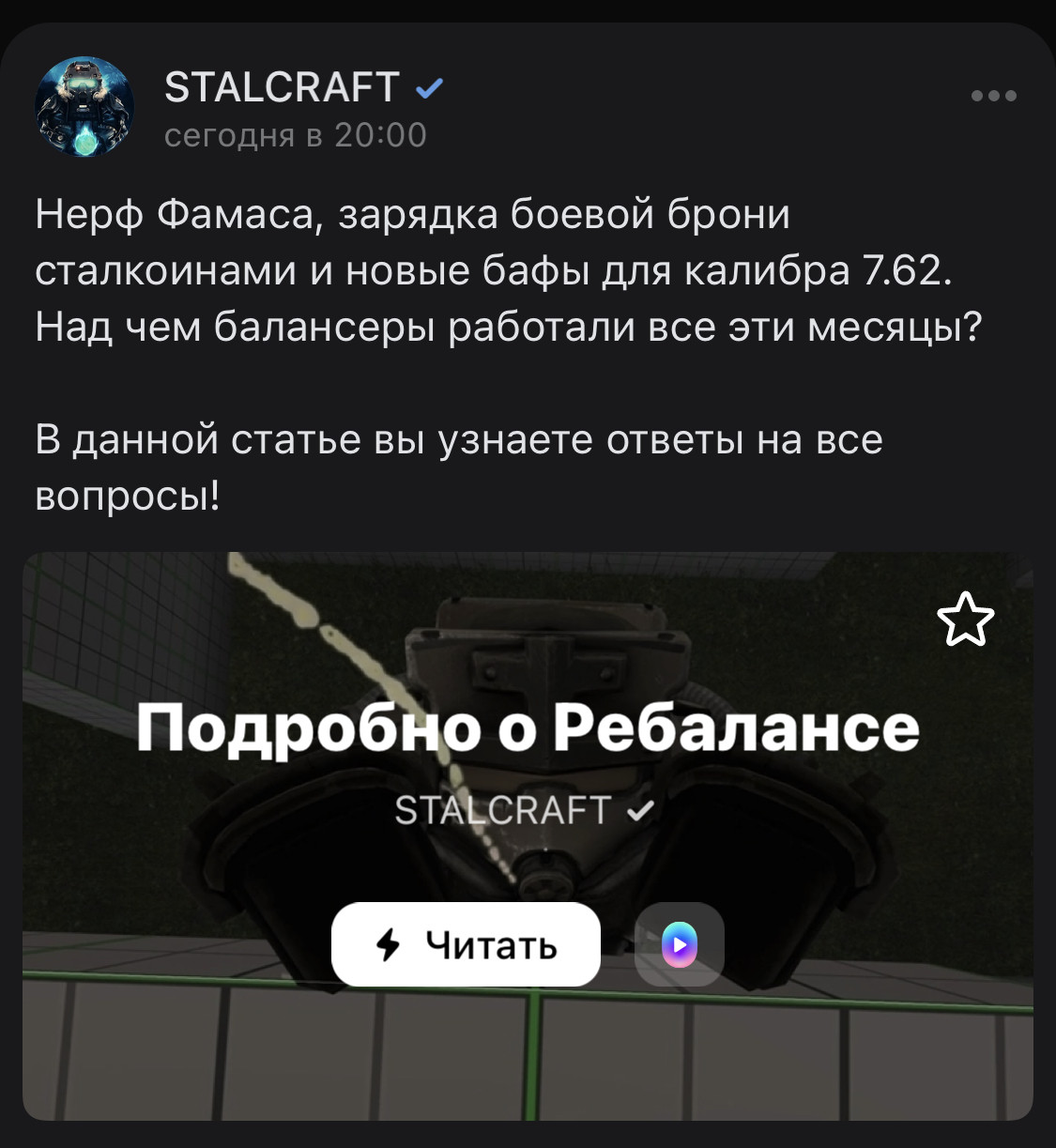Tap the Читать button to read article
1056x1148 pixels.
(466, 944)
